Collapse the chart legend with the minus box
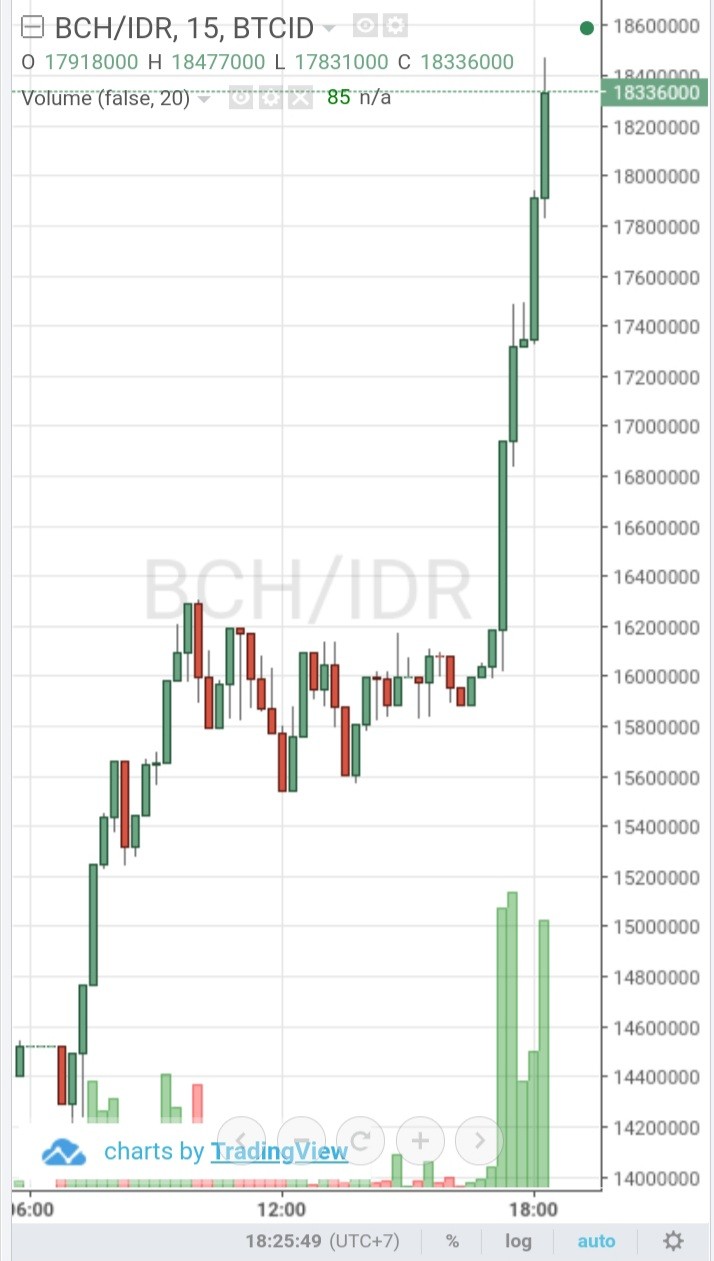The image size is (714, 1261). (x=34, y=27)
